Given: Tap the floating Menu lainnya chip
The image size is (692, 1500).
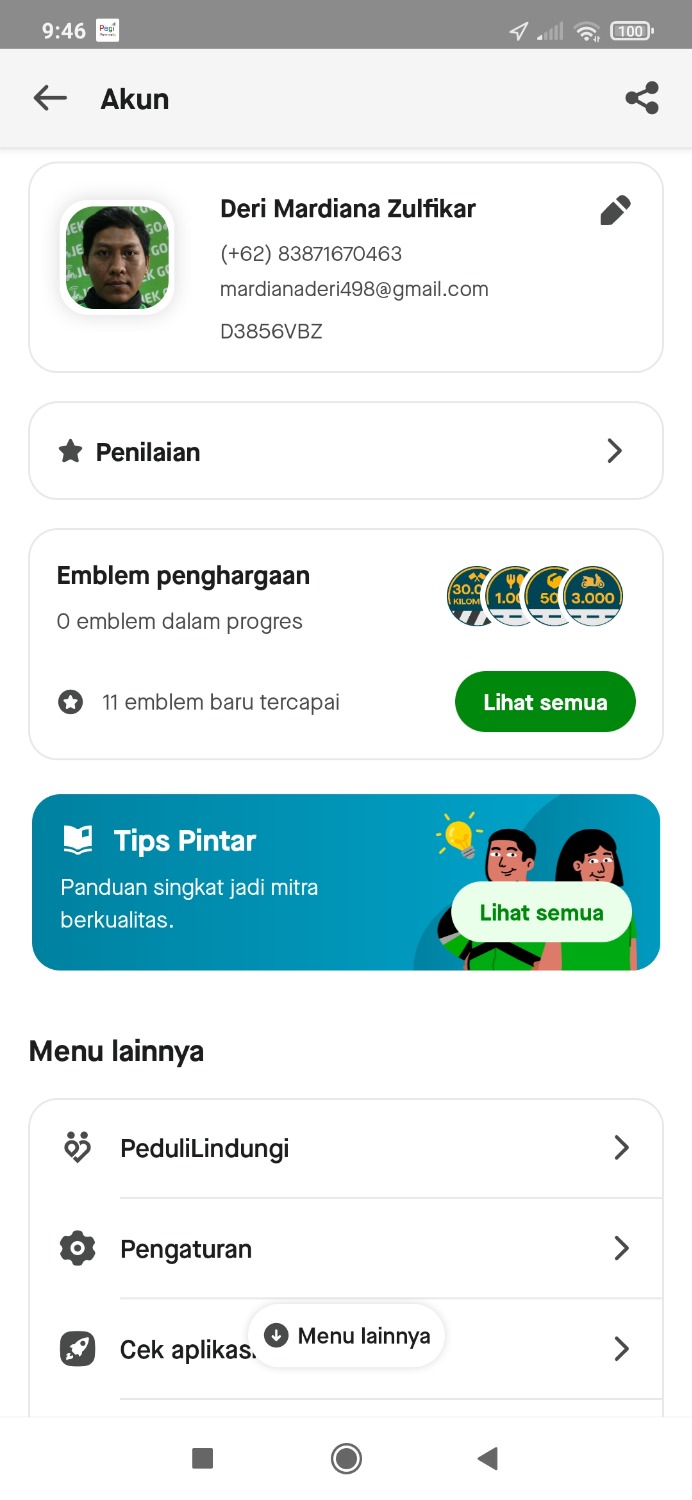Looking at the screenshot, I should [346, 1336].
